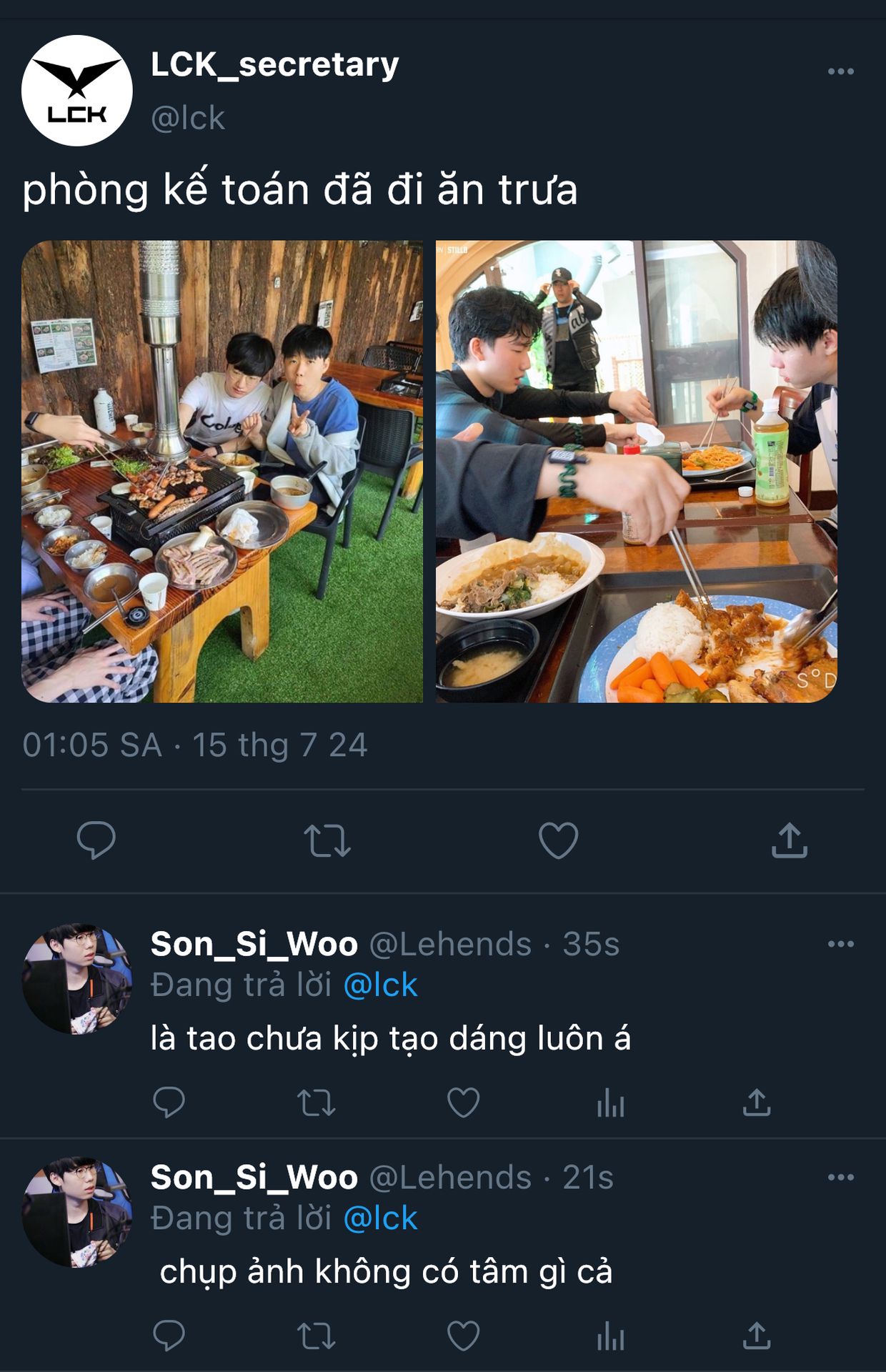
Task: Share the 'chụp ảnh không có tâm' reply
Action: [x=757, y=1336]
